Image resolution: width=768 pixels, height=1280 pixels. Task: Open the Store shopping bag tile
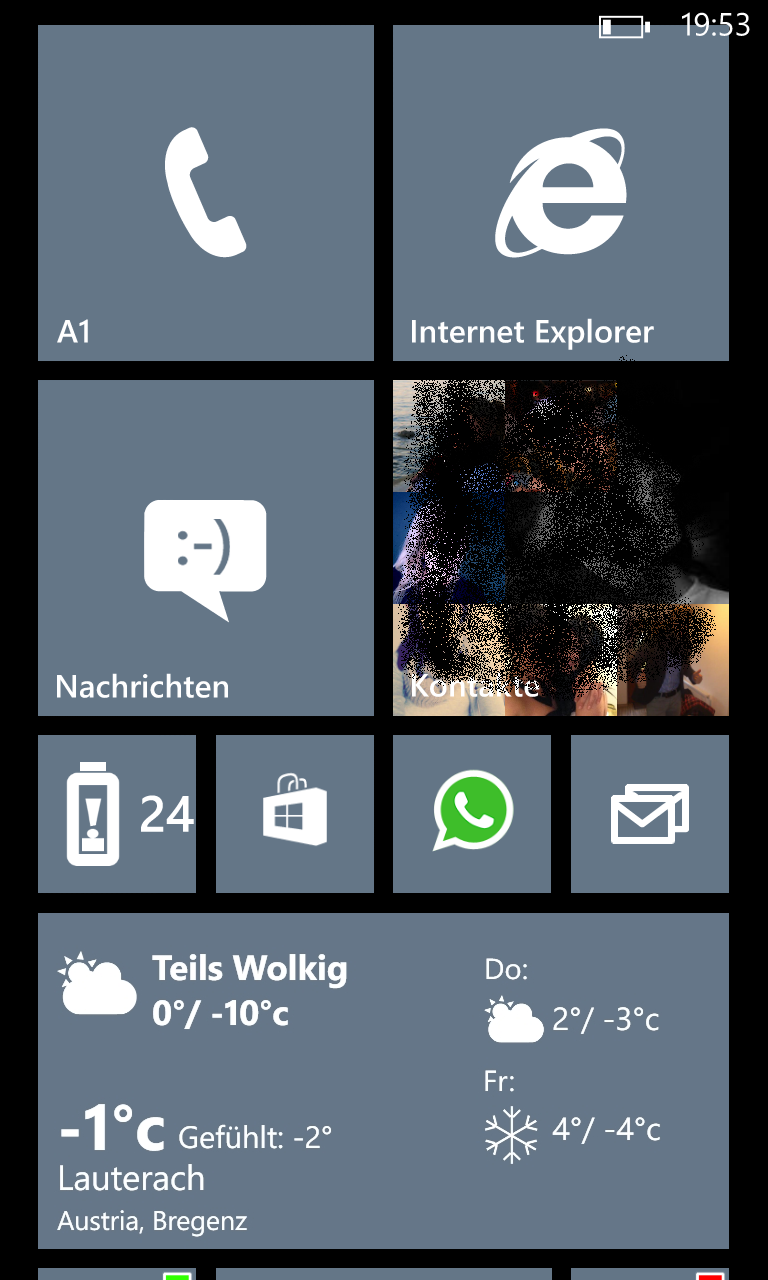click(x=295, y=814)
